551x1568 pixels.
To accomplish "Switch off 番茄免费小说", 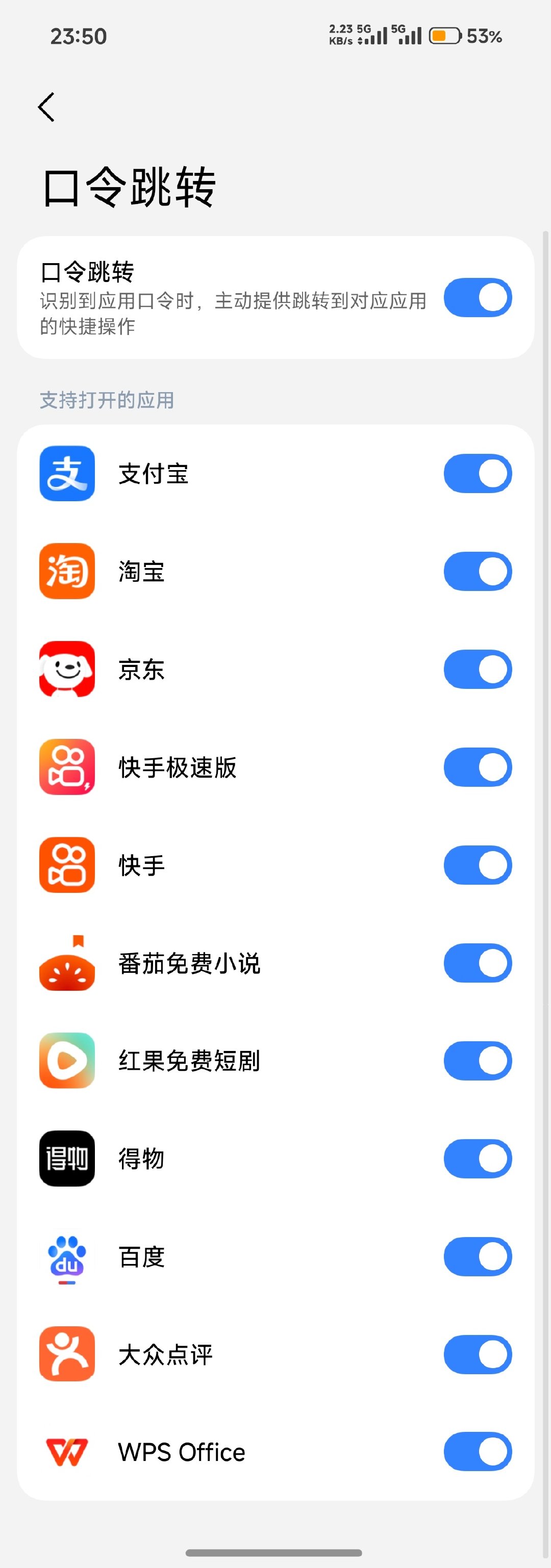I will [x=478, y=963].
